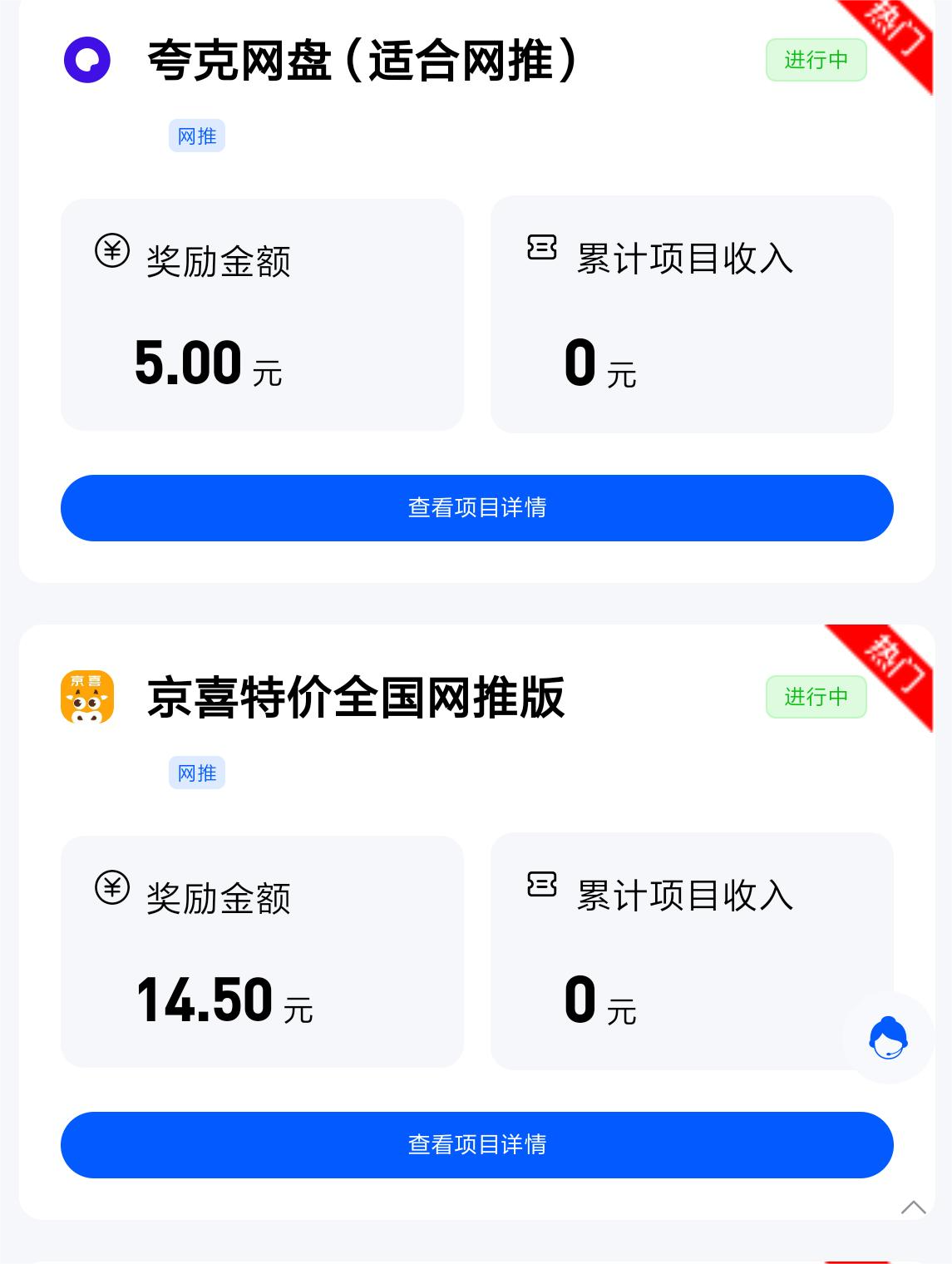View project details for 京喜特价全国网推版
952x1264 pixels.
click(476, 1145)
